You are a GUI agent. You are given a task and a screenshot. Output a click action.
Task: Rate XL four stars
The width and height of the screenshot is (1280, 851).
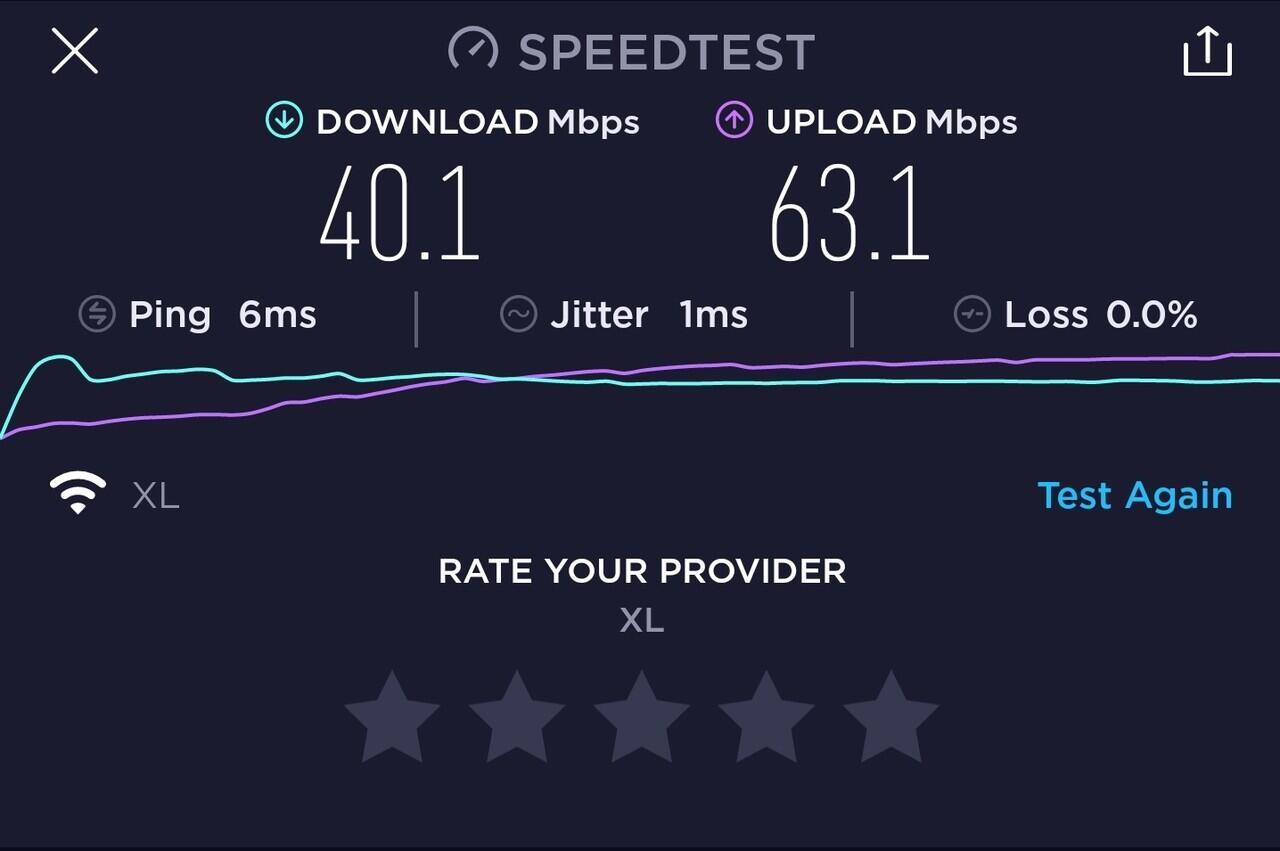coord(766,717)
